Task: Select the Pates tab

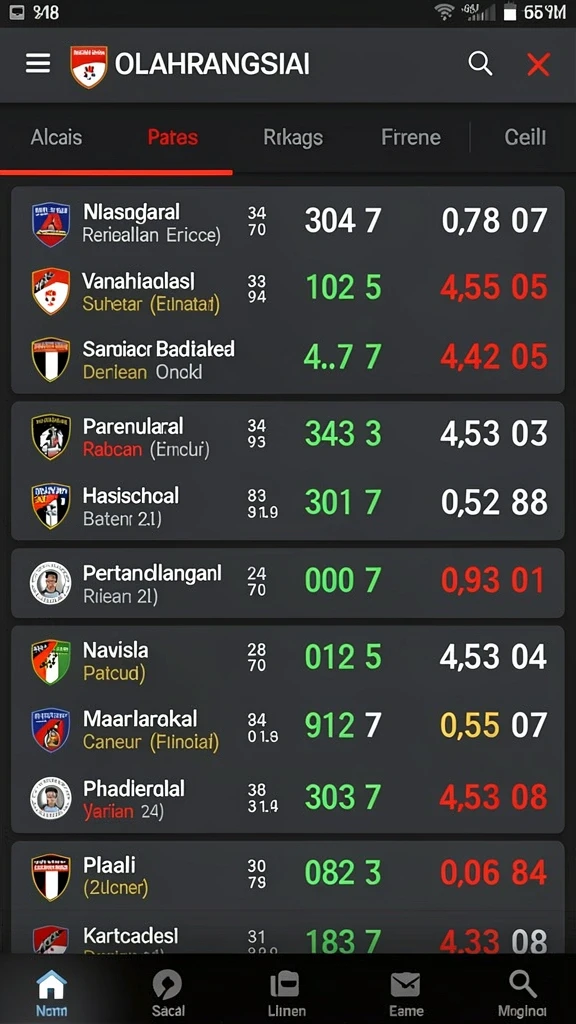Action: (x=172, y=137)
